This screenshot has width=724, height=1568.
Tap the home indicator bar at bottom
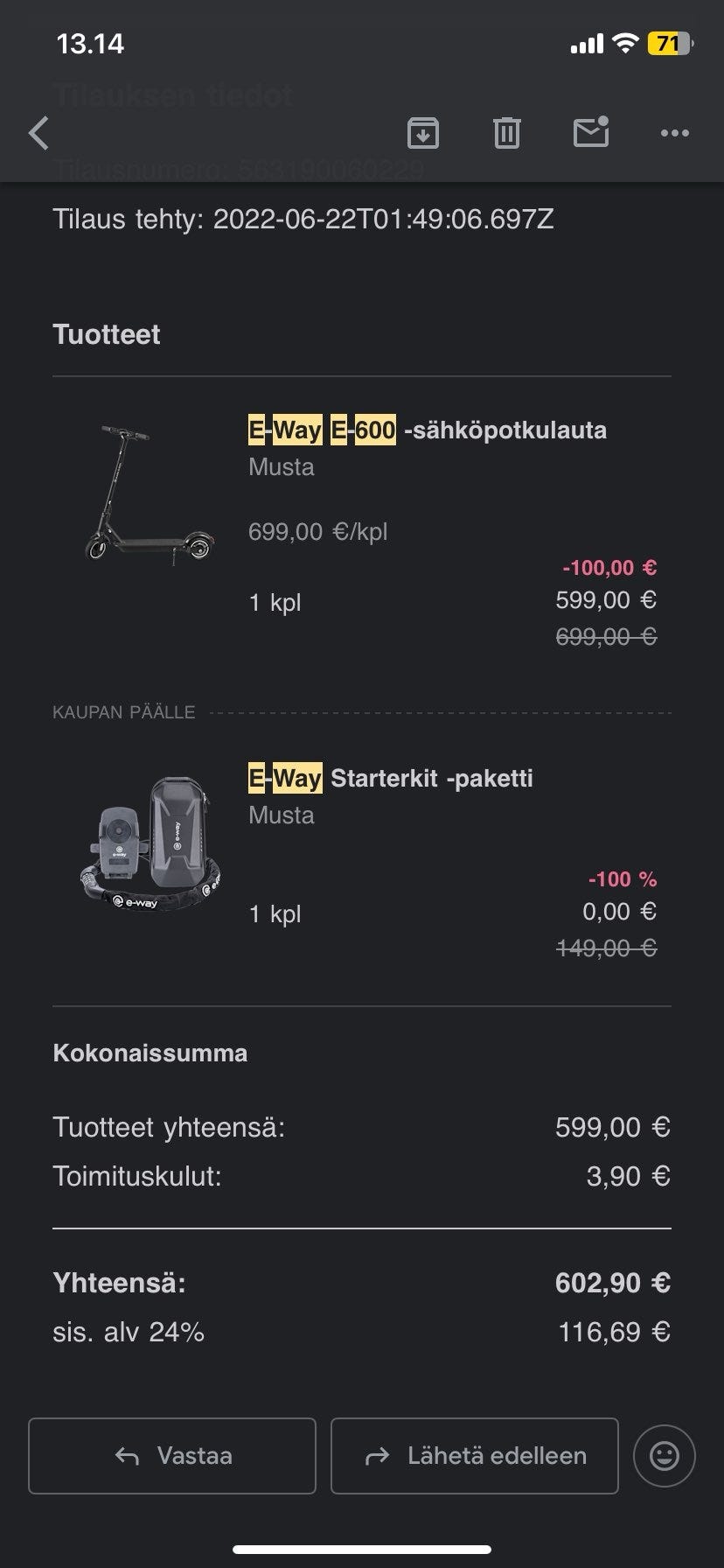[x=362, y=1547]
